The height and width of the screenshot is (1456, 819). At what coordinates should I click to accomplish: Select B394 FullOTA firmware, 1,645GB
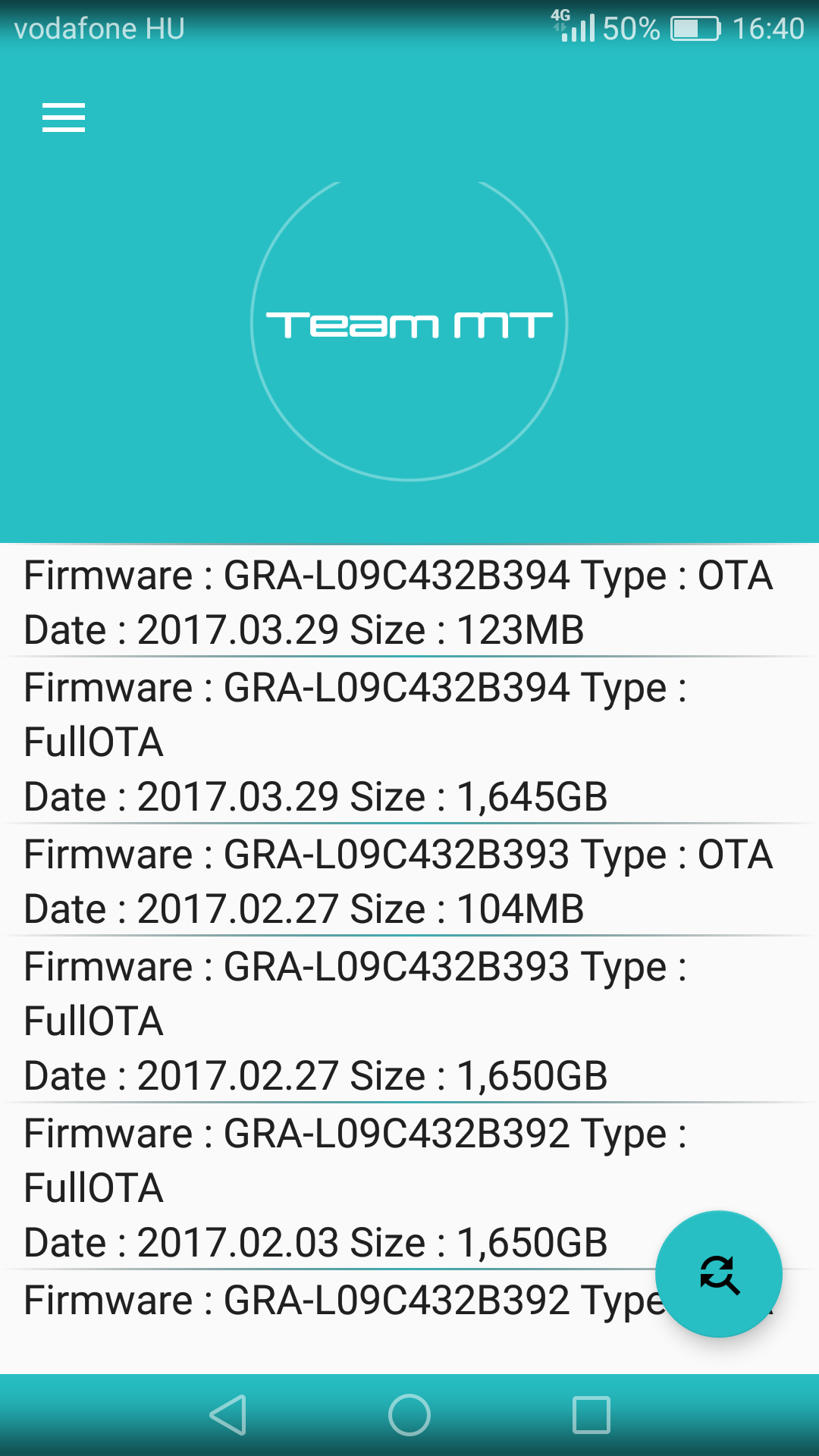pyautogui.click(x=409, y=741)
